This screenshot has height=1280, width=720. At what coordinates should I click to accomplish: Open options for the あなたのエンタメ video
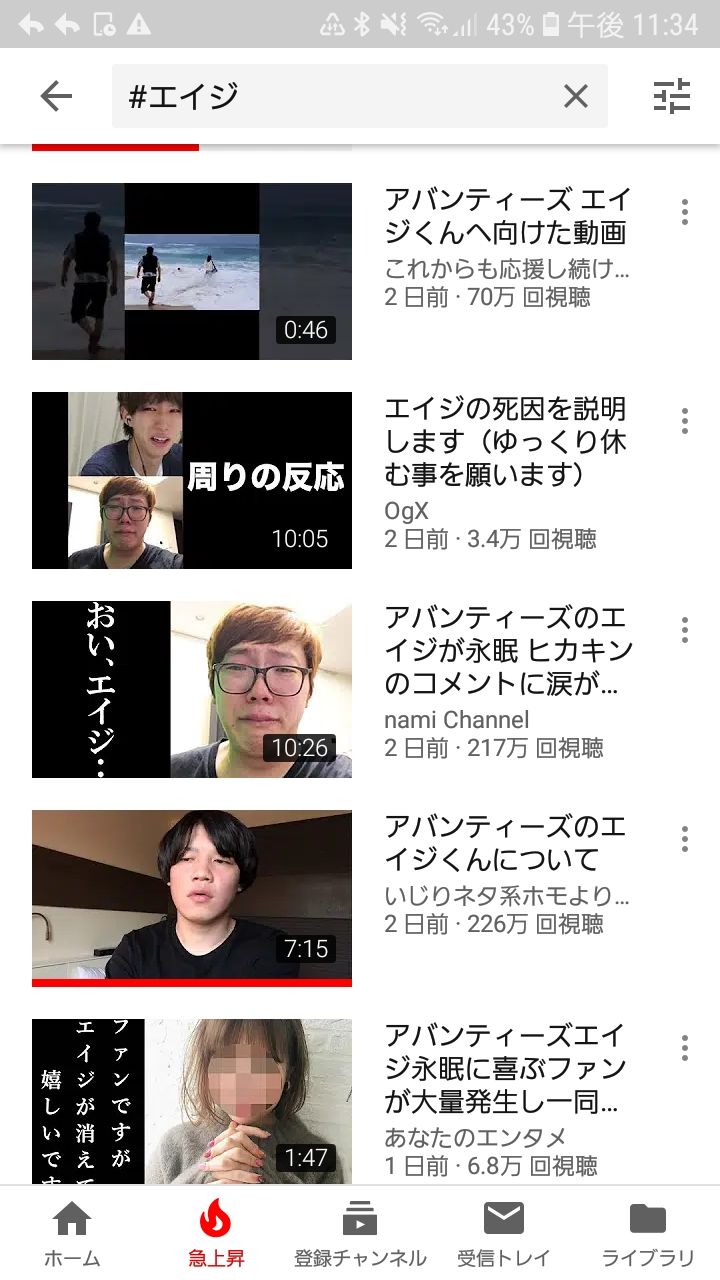[684, 1048]
